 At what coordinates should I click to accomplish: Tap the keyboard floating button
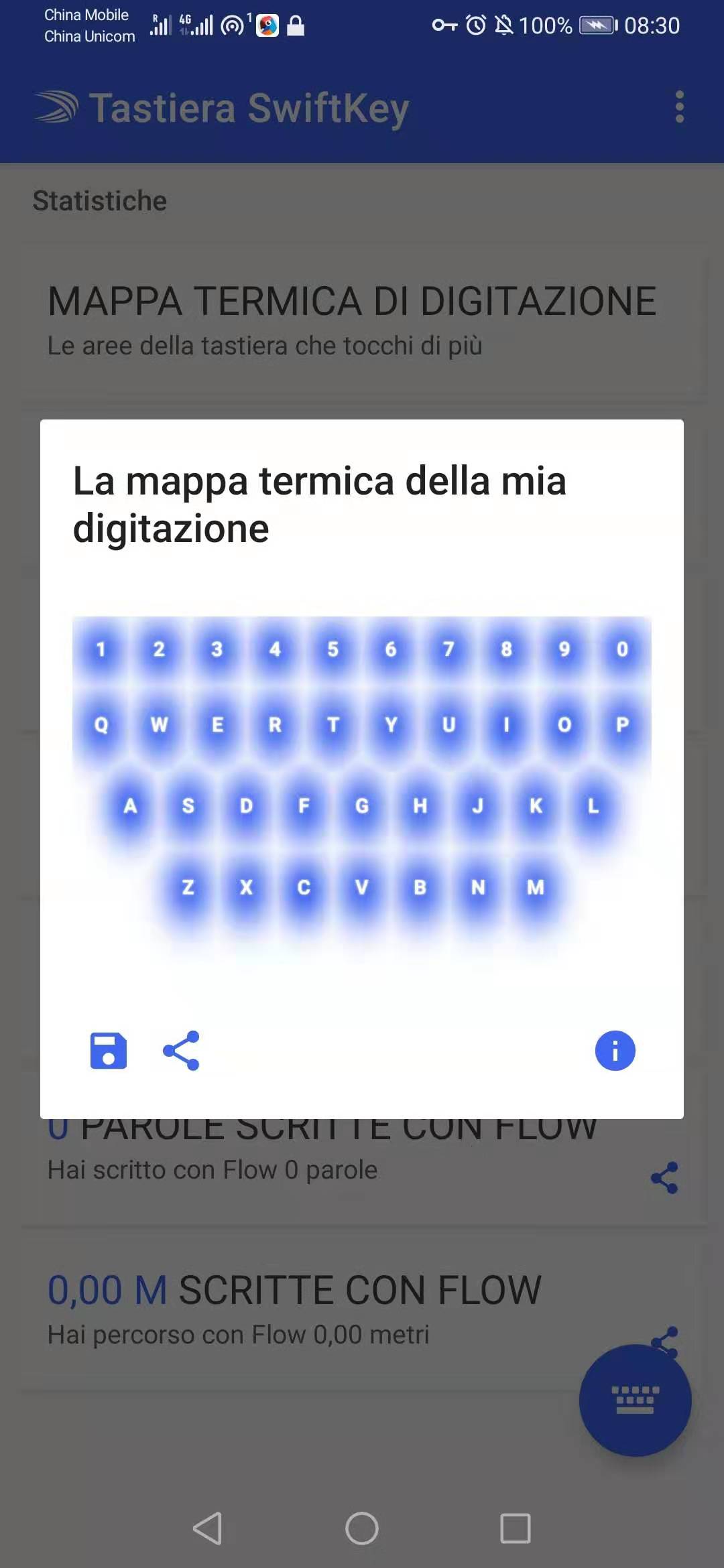635,1400
